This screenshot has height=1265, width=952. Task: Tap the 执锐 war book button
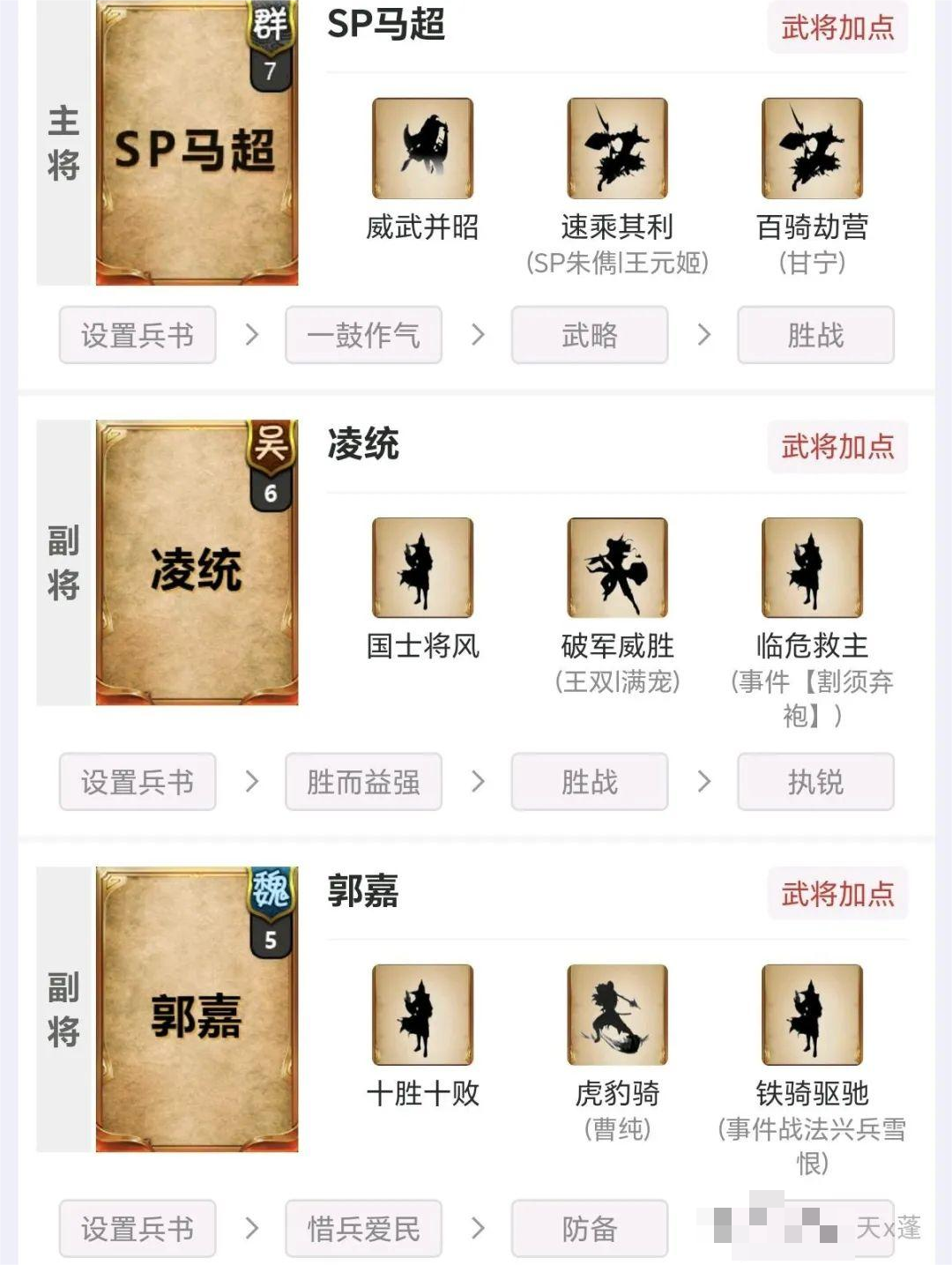pos(815,782)
